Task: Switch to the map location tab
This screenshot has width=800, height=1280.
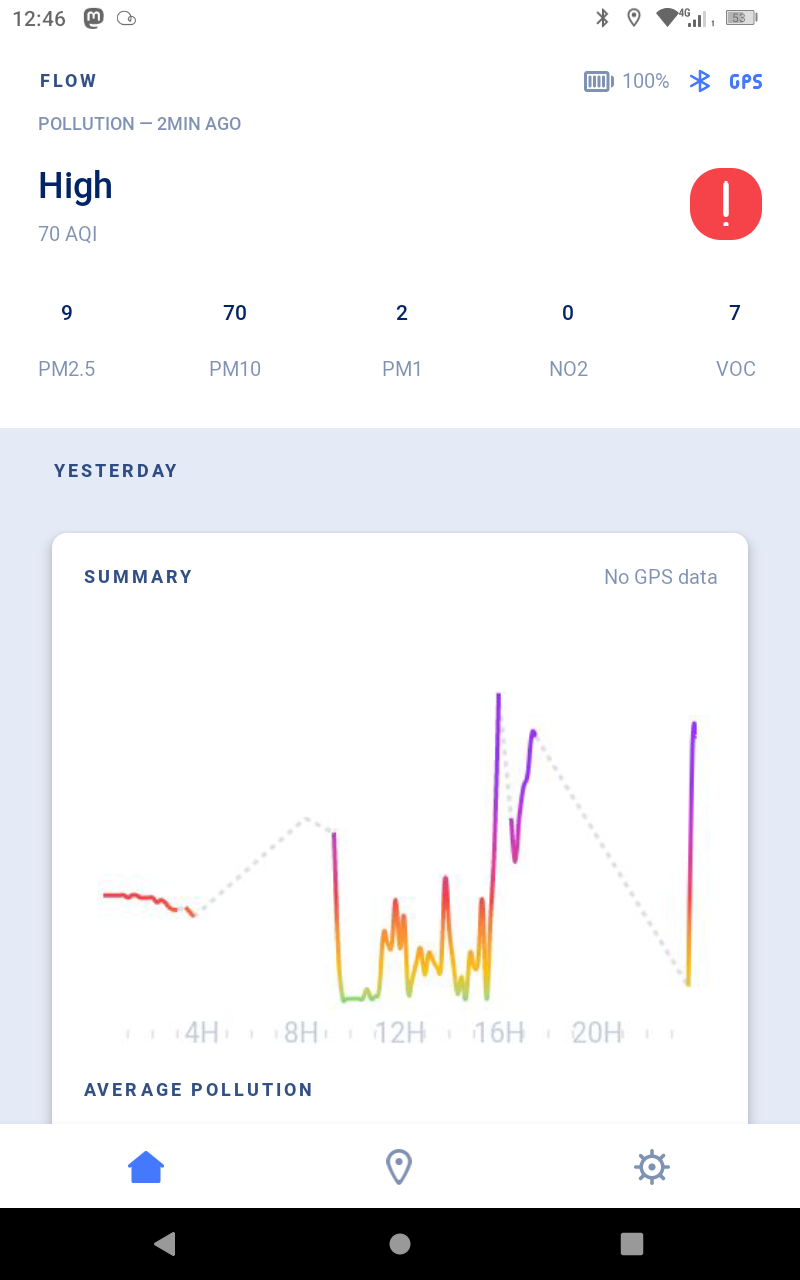Action: click(399, 1166)
